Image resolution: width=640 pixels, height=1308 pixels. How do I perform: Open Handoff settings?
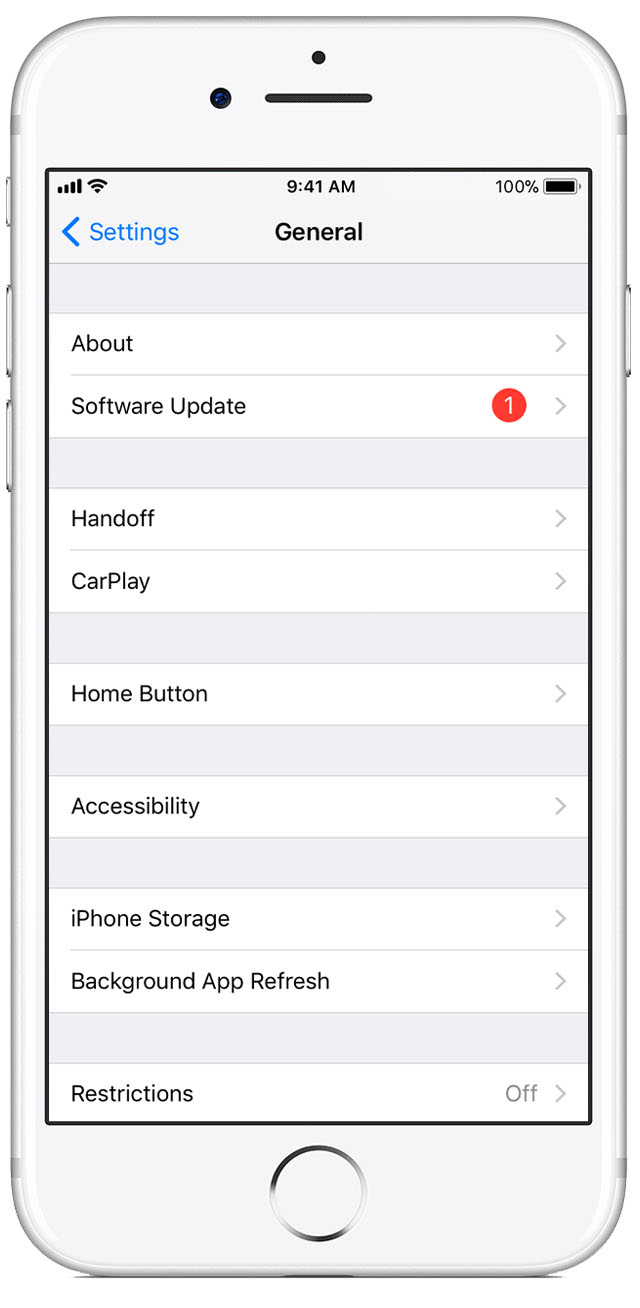[x=319, y=519]
